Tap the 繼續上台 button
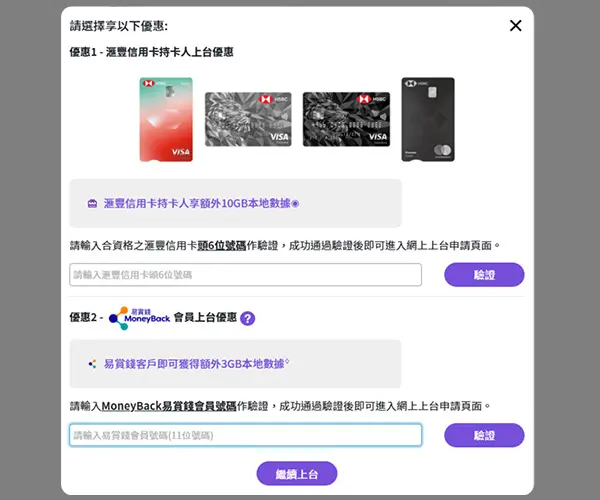The image size is (600, 500). (x=296, y=474)
